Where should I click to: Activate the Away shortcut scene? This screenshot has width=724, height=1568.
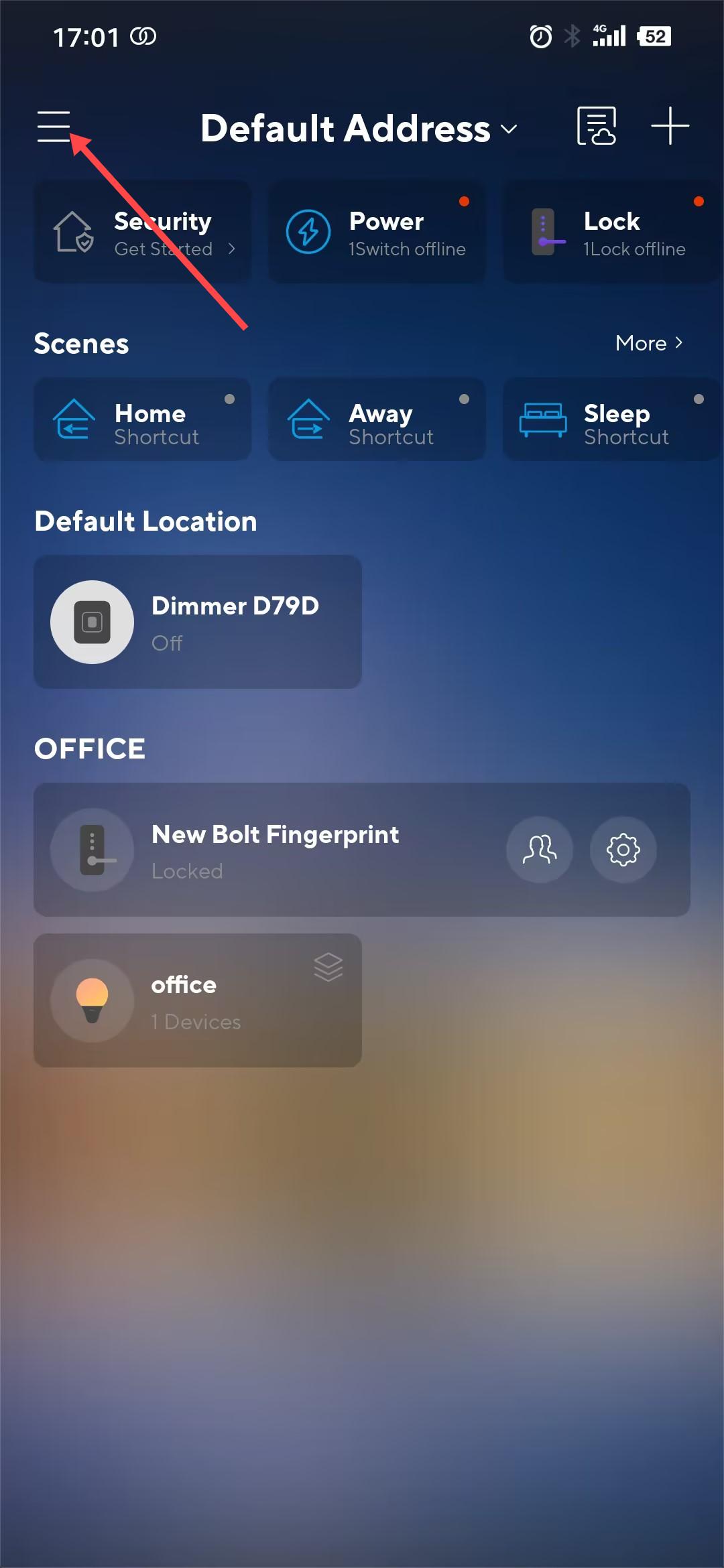coord(377,420)
